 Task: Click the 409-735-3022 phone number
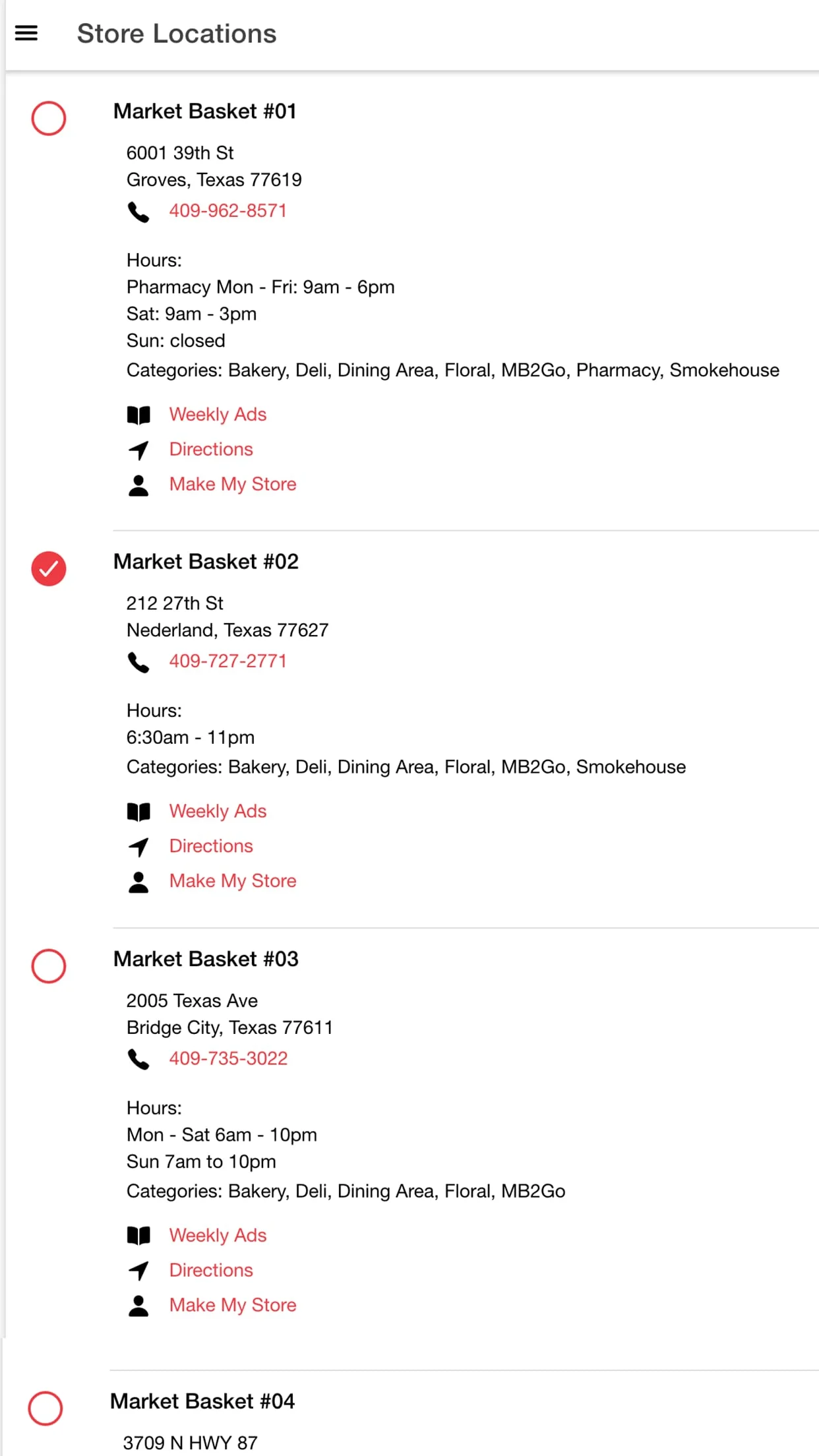click(227, 1058)
